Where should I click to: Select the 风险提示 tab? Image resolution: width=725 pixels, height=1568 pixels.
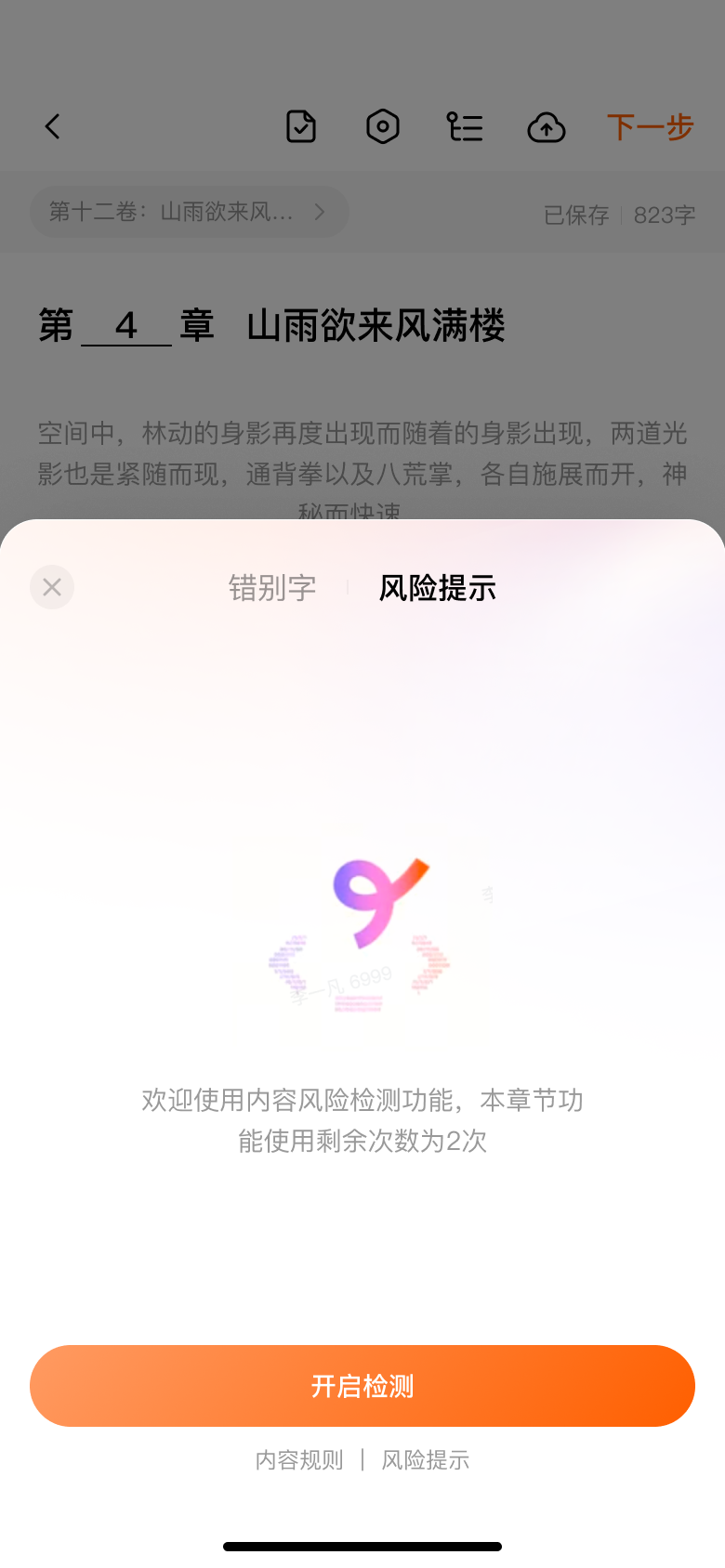(437, 588)
